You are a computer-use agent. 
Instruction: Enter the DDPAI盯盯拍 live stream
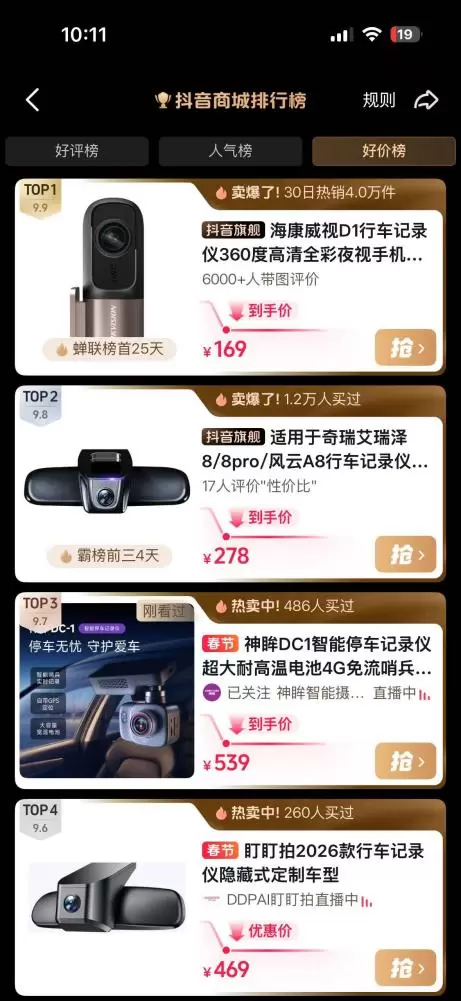point(288,900)
